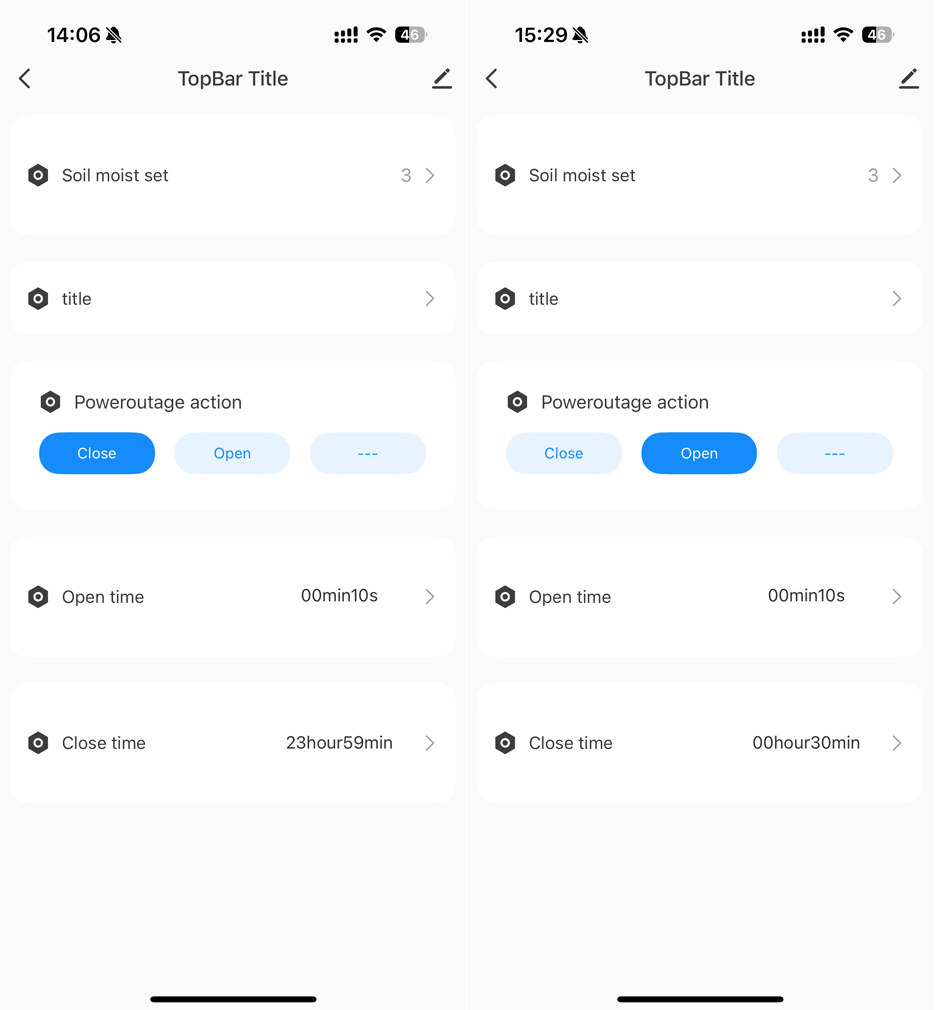Open Soil moist set in the 15:29 screenshot

pos(699,176)
